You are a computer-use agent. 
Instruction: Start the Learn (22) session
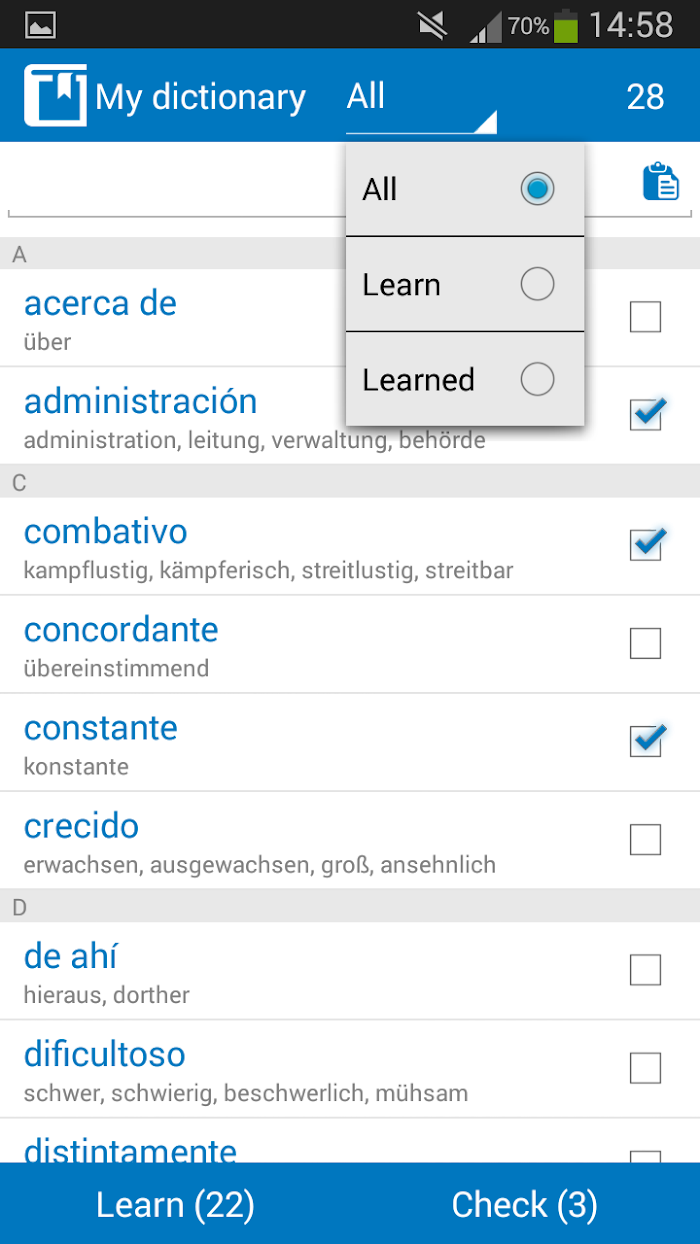point(175,1204)
